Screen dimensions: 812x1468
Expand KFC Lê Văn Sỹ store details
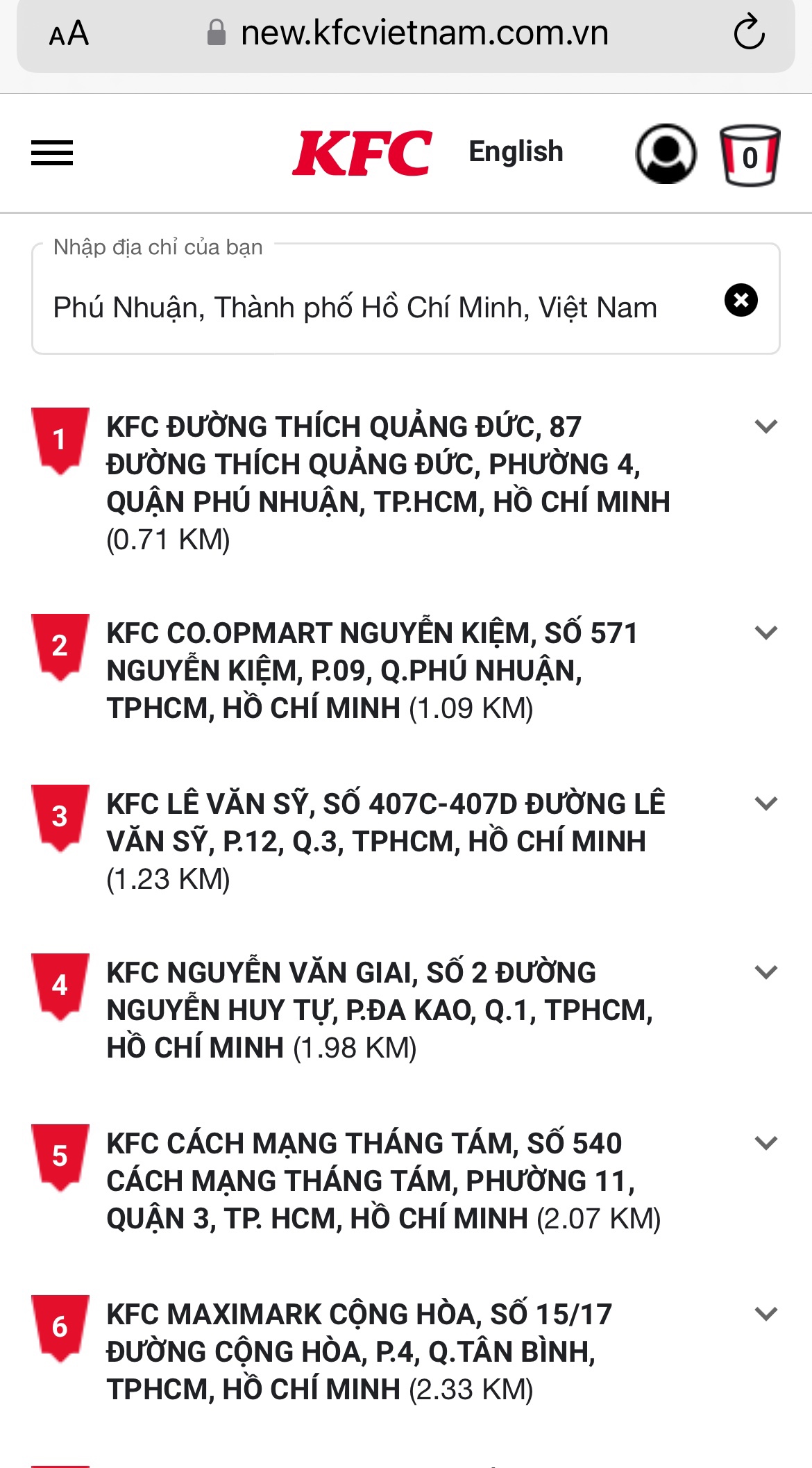pos(766,803)
